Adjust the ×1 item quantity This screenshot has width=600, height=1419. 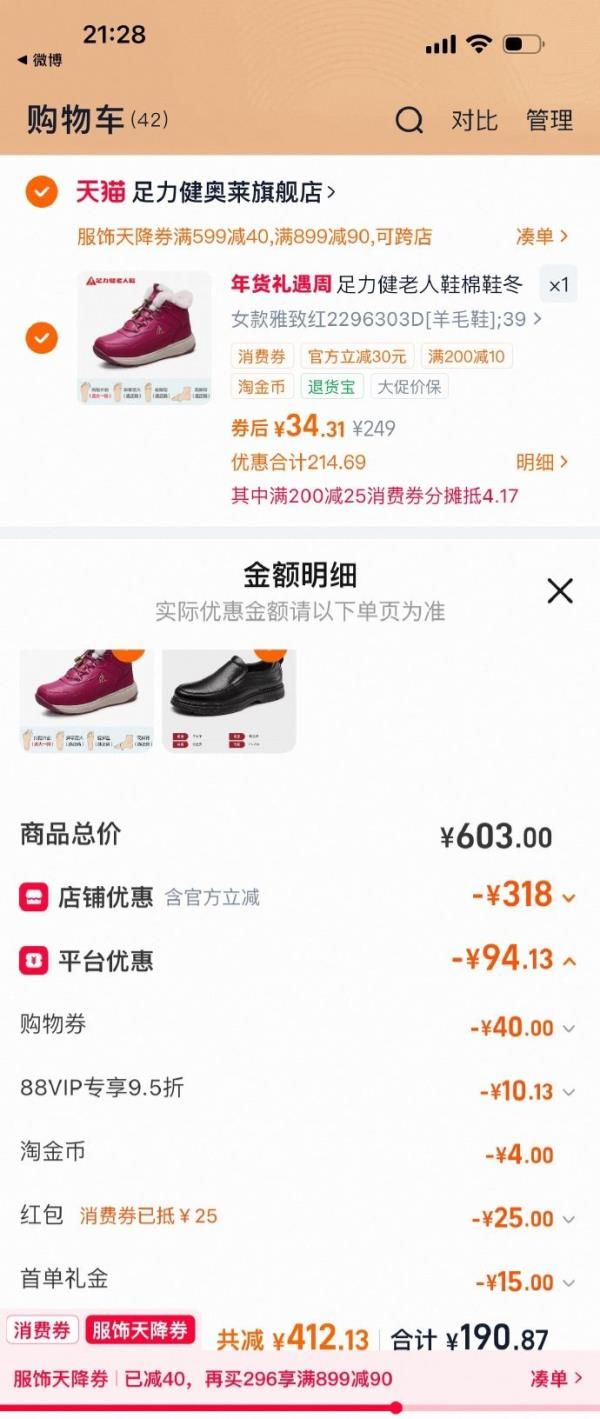(558, 285)
